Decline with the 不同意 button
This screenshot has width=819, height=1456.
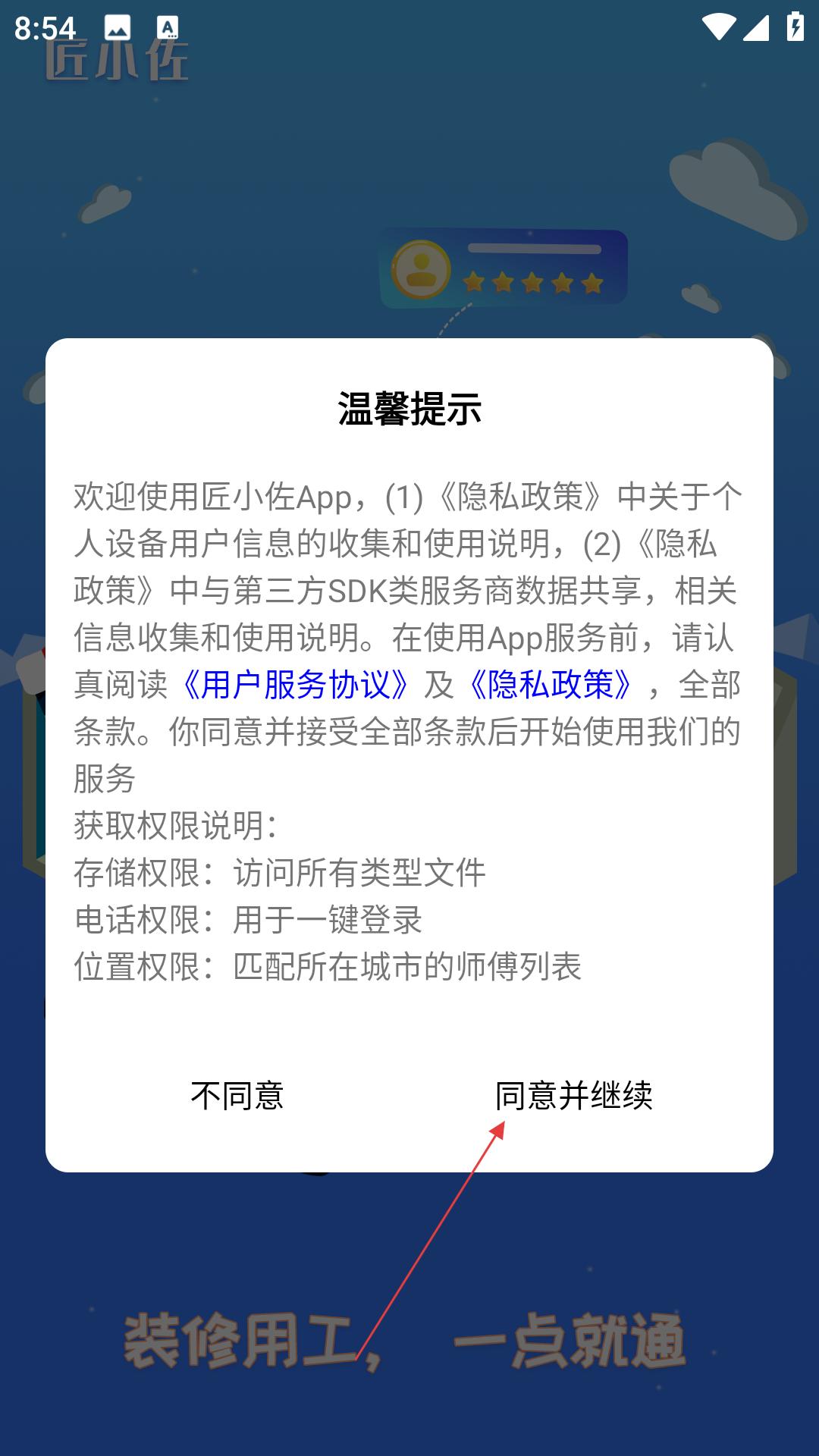click(237, 1096)
